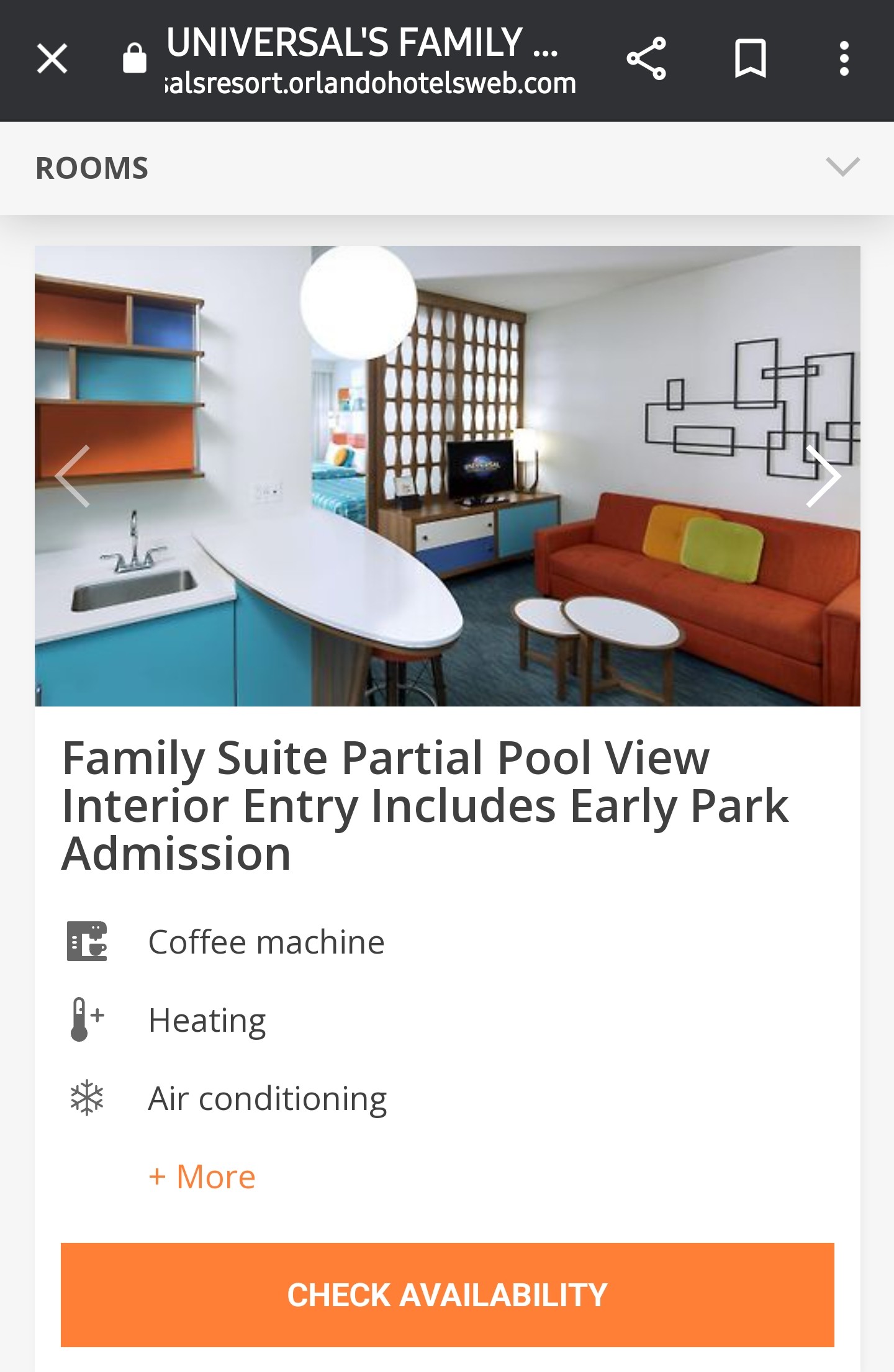Screen dimensions: 894x1372
Task: Expand more room amenities
Action: click(x=203, y=1177)
